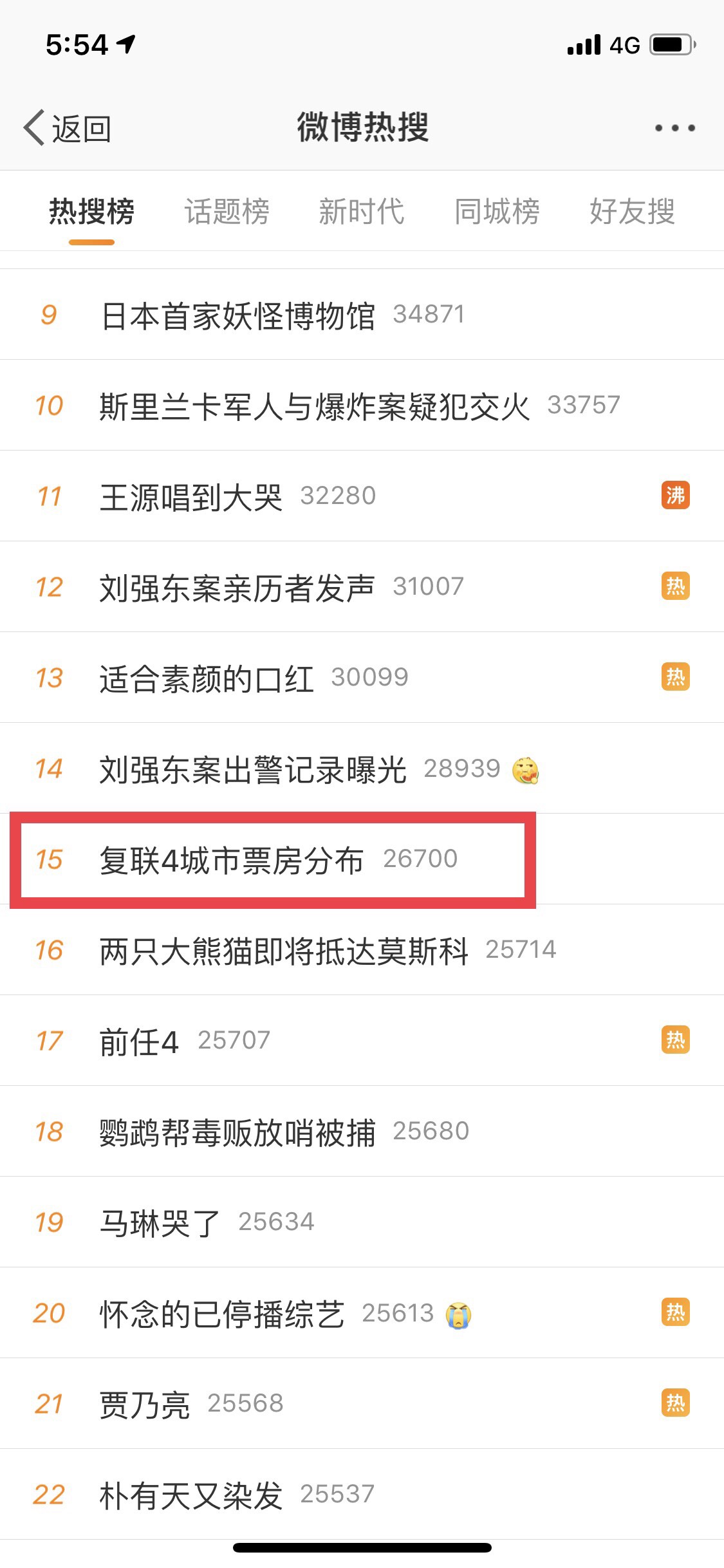View 怀念的已停播综艺 topic
The width and height of the screenshot is (724, 1568).
[221, 1314]
